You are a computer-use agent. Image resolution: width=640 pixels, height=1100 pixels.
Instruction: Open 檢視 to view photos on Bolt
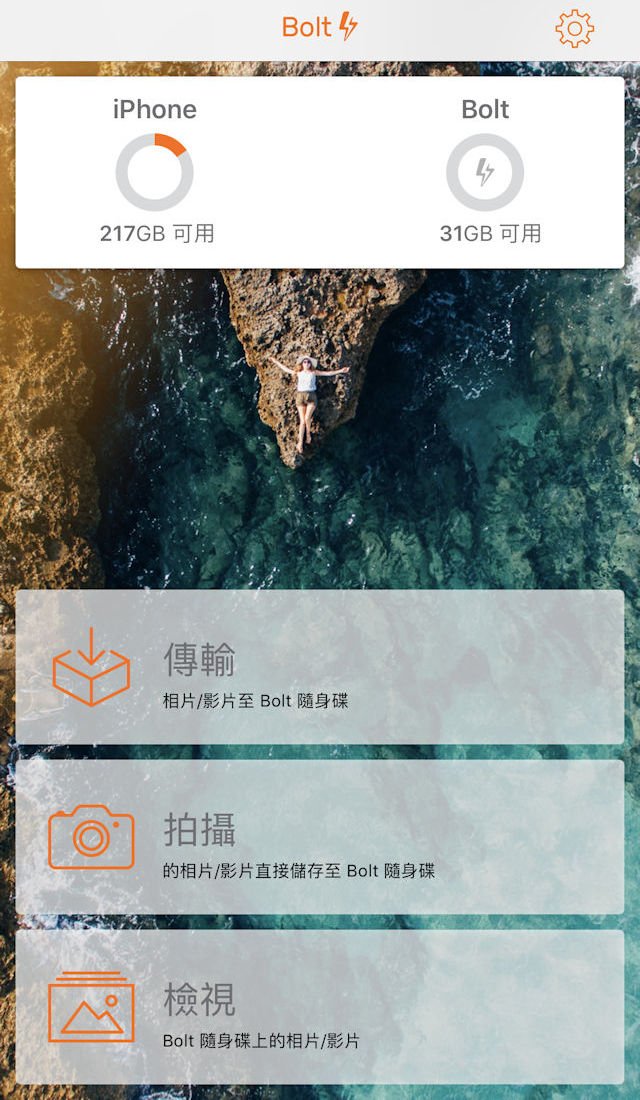point(320,1007)
